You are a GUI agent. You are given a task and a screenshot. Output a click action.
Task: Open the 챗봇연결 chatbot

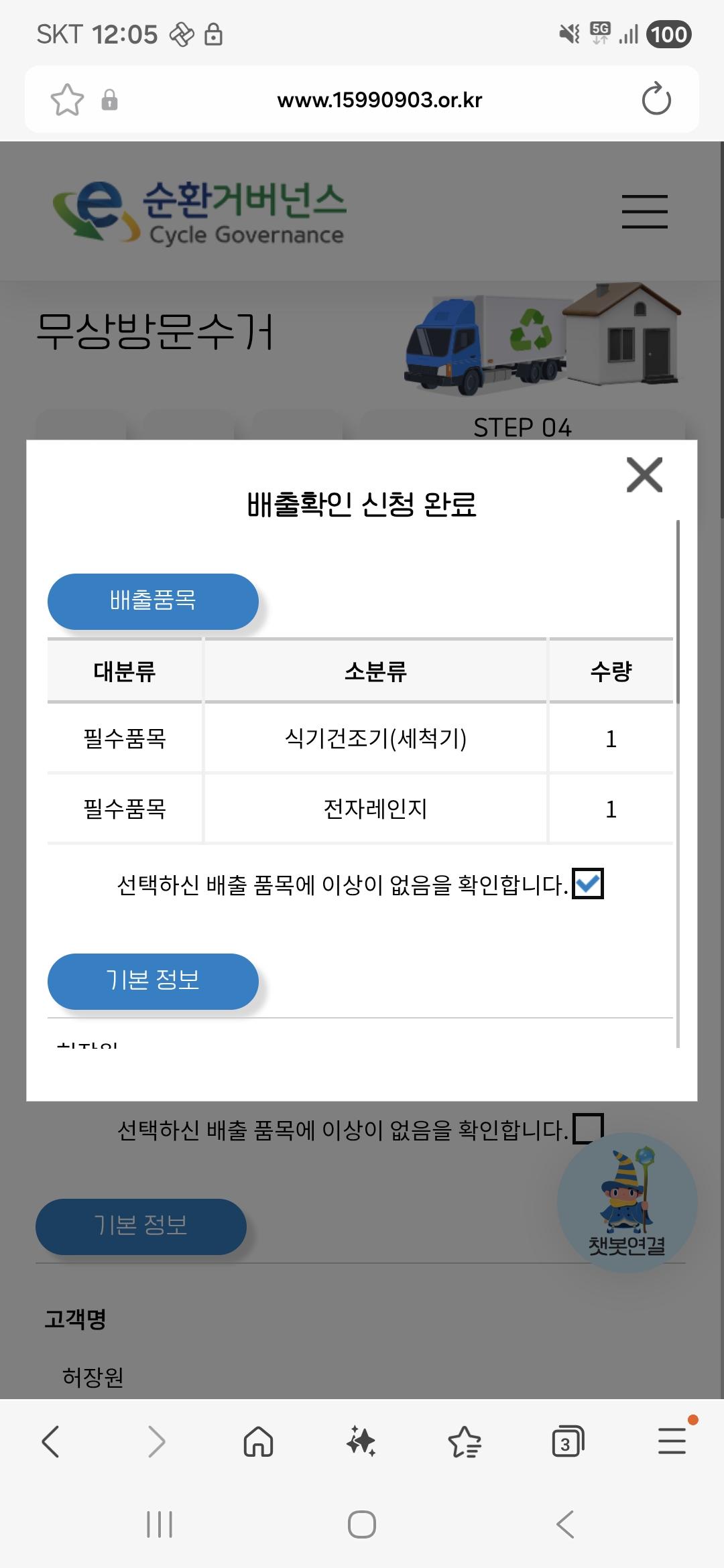[627, 1203]
